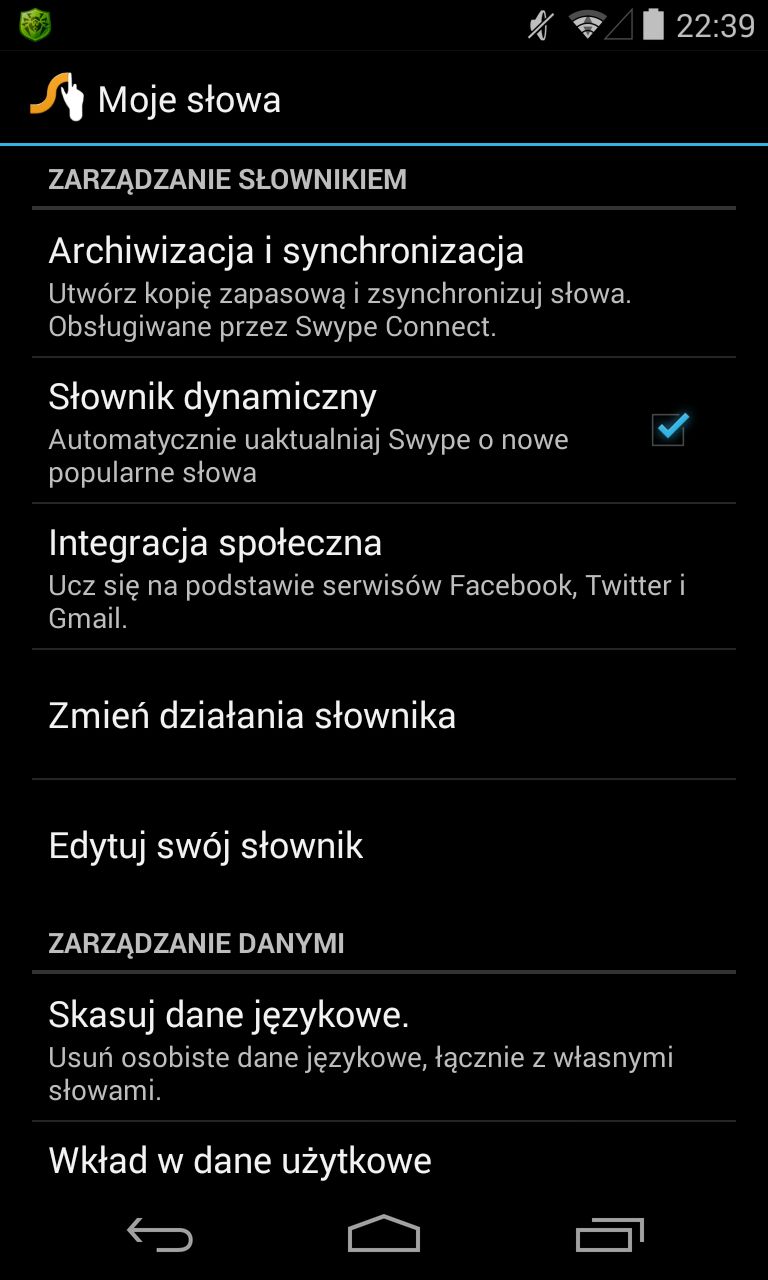
Task: Tap the Swype icon beside Moje słowa
Action: coord(57,99)
